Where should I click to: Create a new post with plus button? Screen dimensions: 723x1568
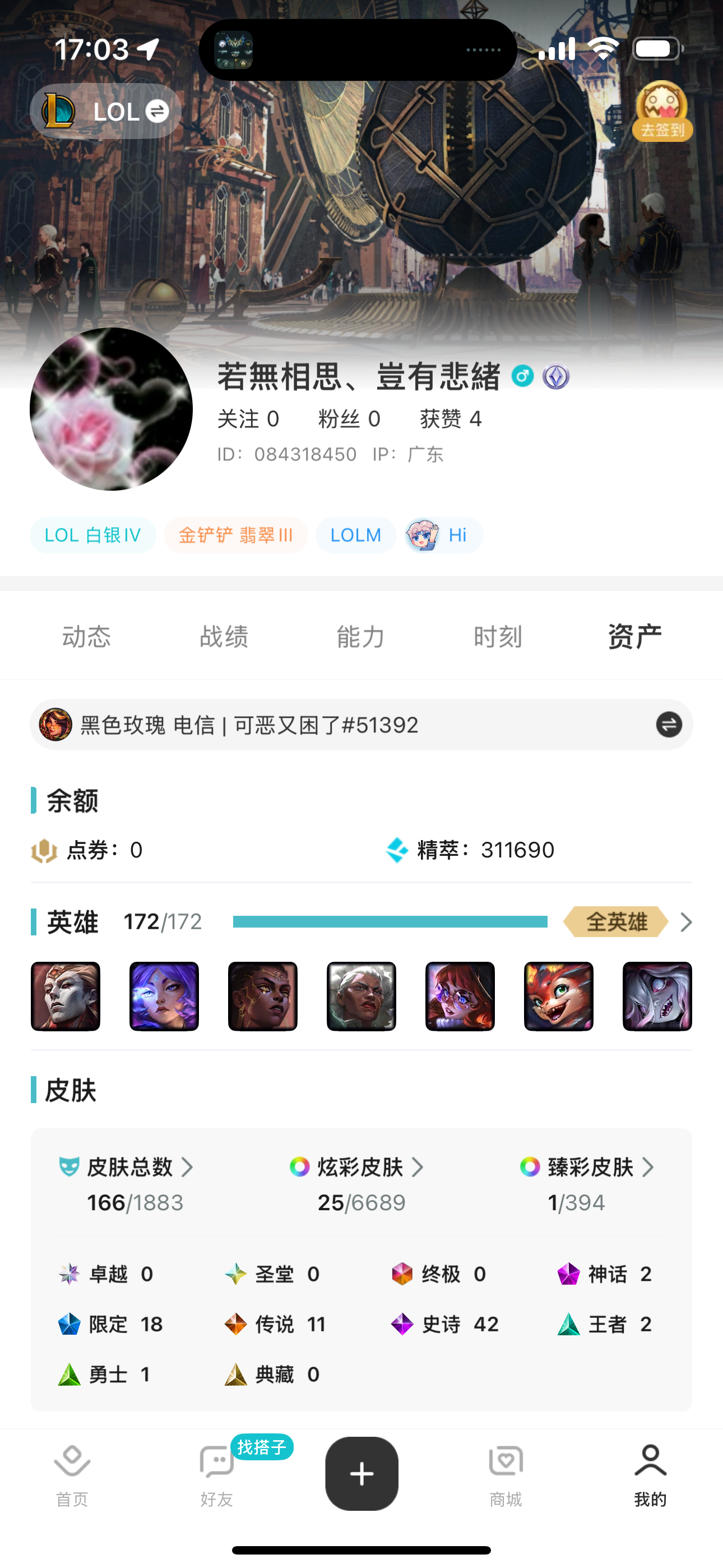(x=361, y=1474)
